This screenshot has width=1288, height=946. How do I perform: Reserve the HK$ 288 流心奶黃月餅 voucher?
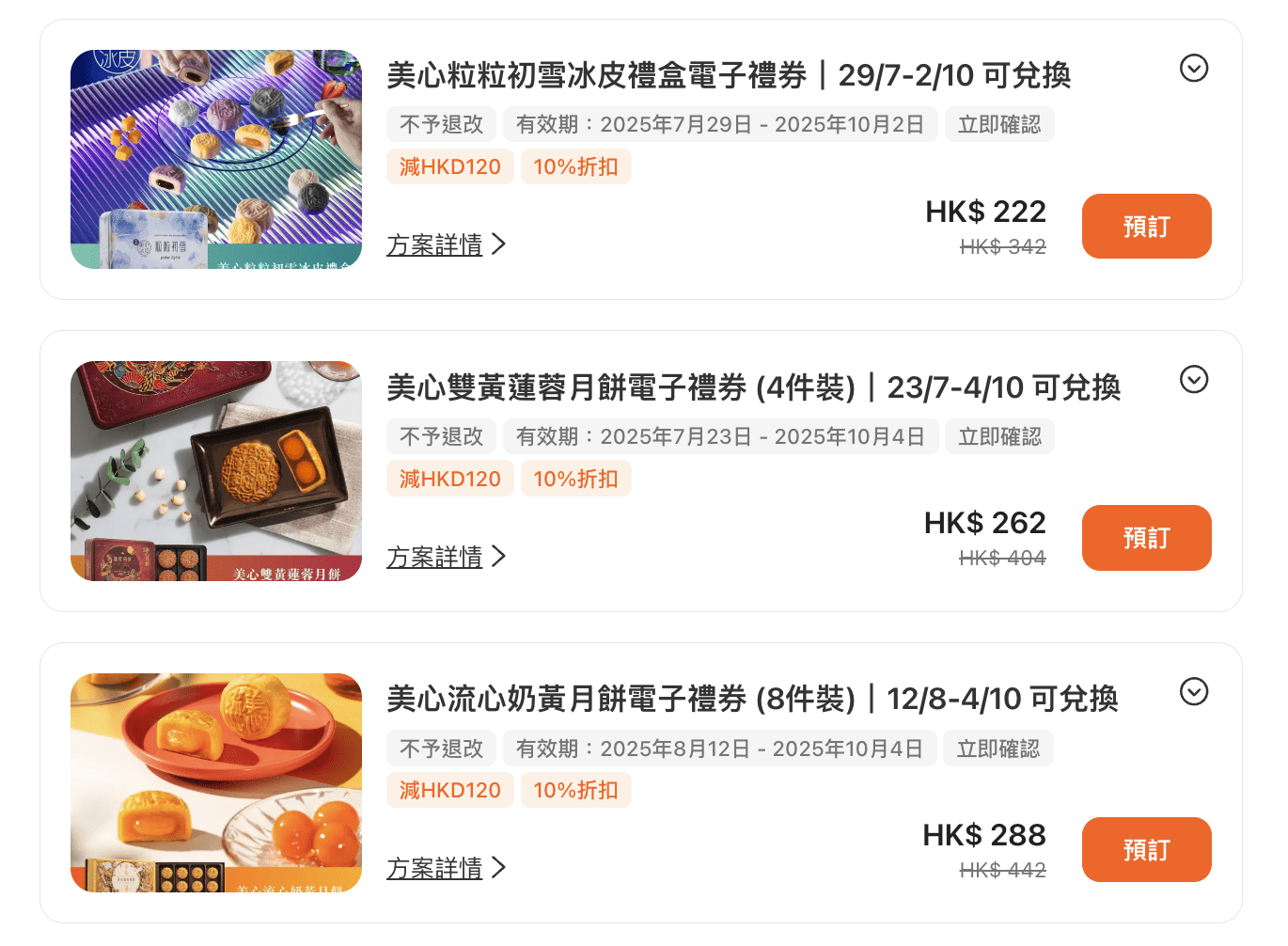[x=1145, y=849]
